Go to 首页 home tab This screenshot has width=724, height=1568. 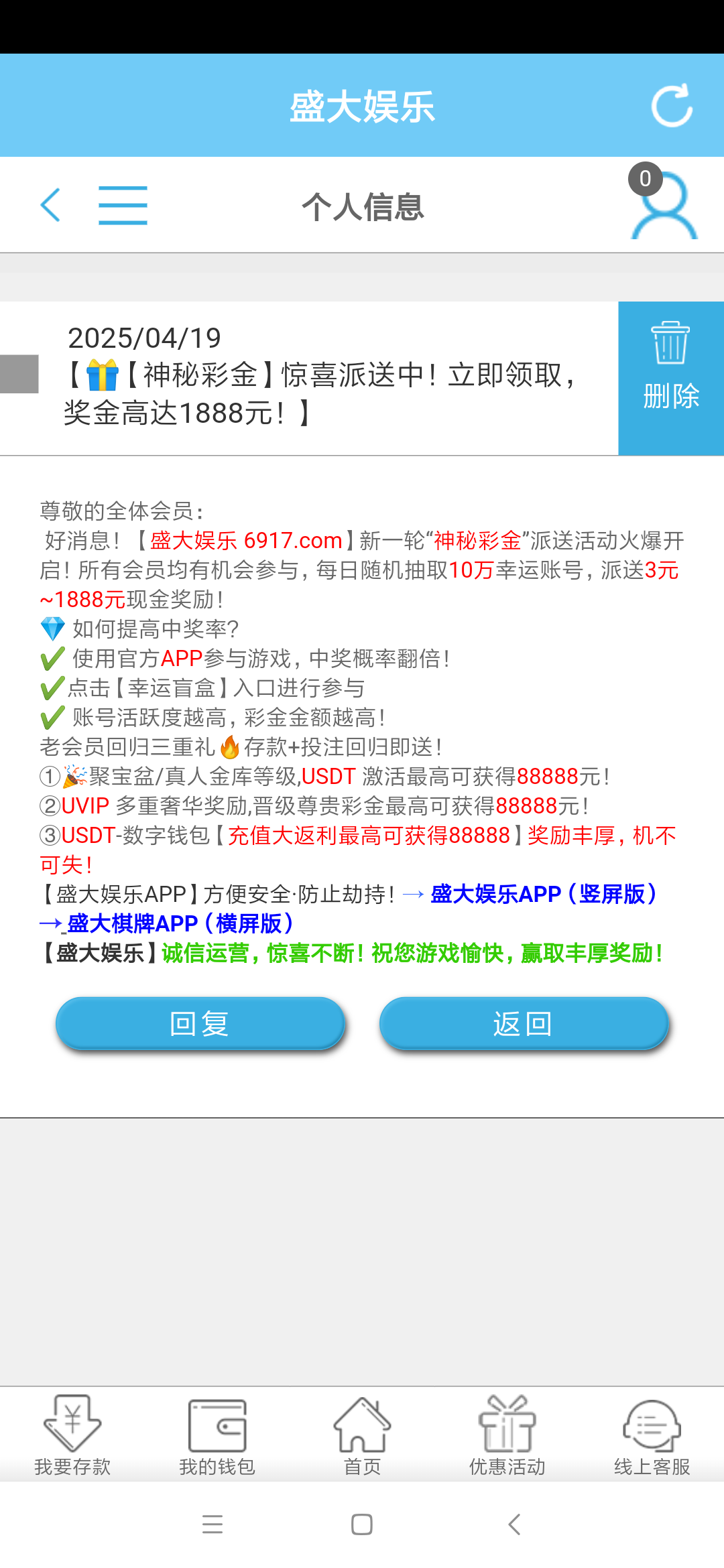(x=362, y=1435)
